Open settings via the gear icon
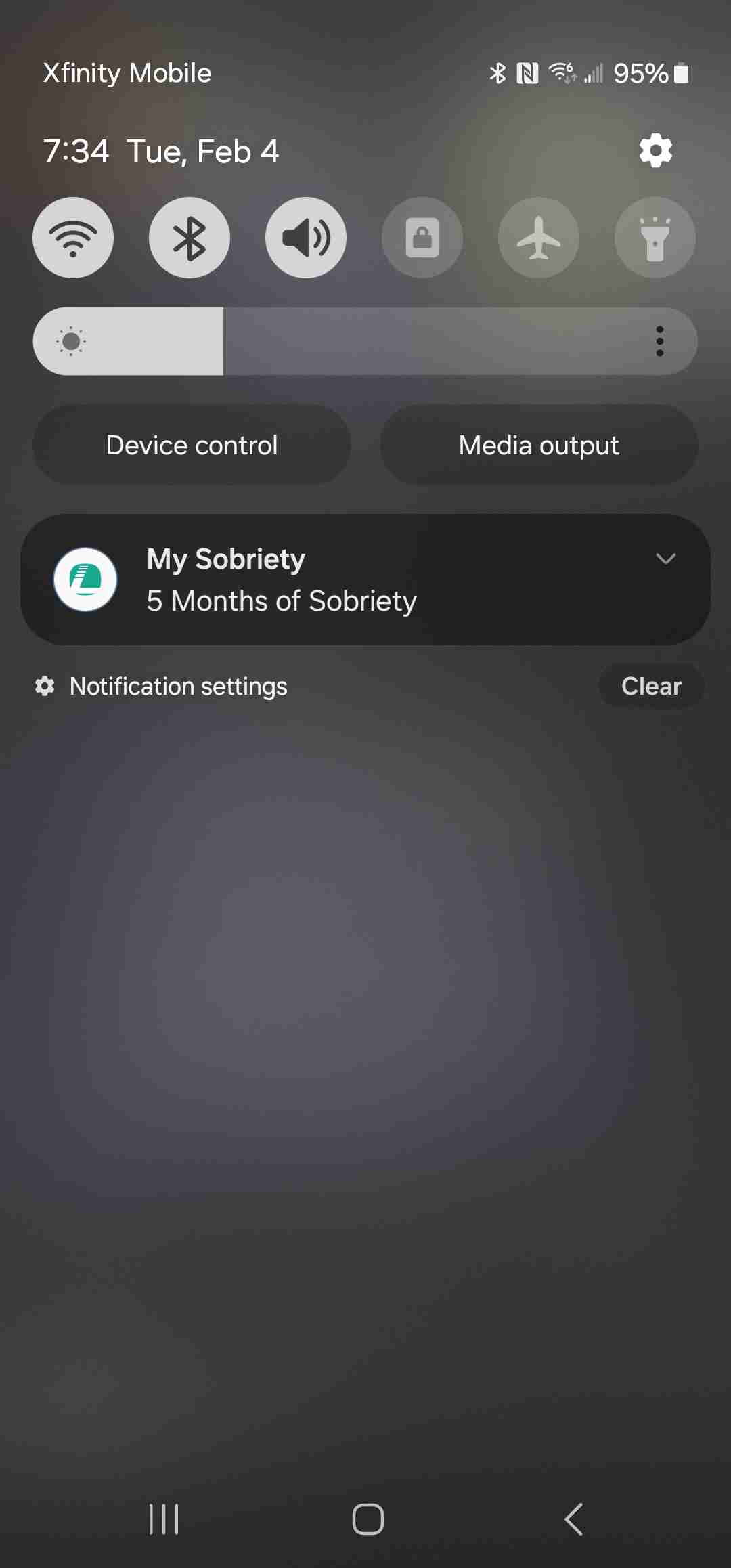 [x=655, y=150]
